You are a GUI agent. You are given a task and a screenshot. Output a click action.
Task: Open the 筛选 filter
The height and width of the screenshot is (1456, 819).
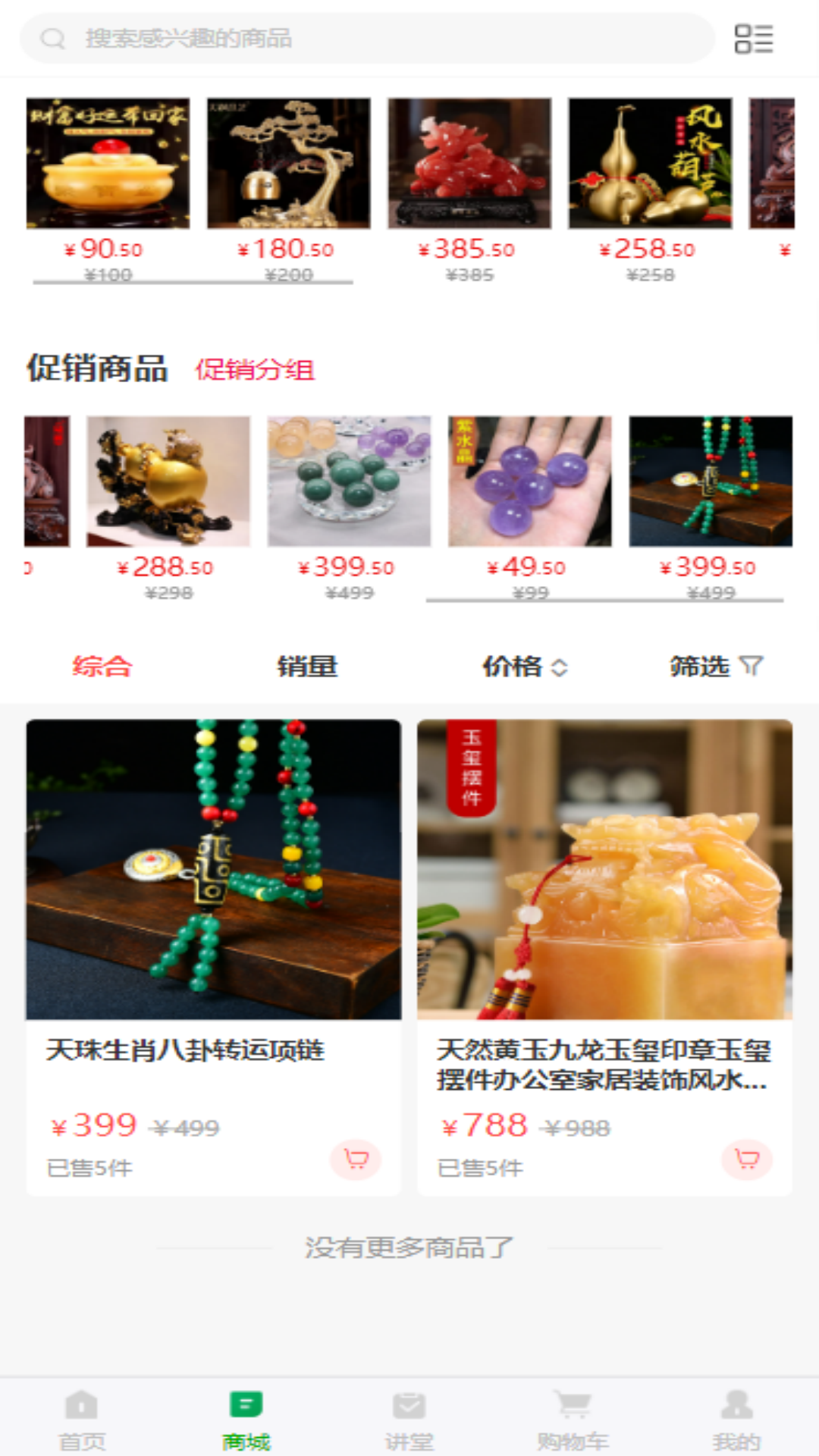coord(716,667)
